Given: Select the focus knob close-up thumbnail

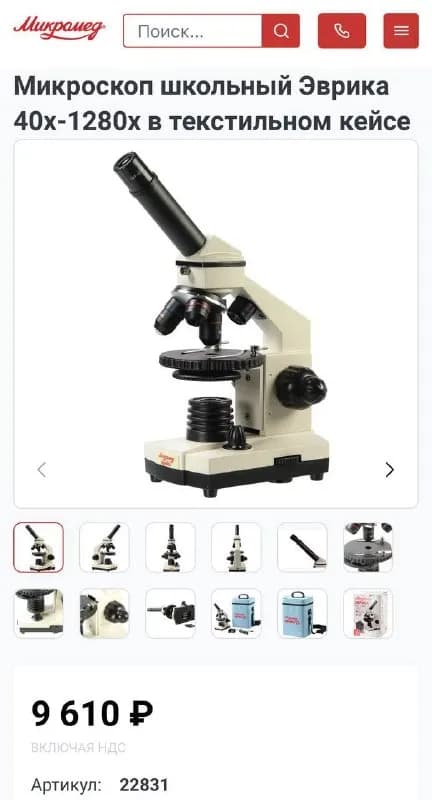Looking at the screenshot, I should click(x=105, y=613).
